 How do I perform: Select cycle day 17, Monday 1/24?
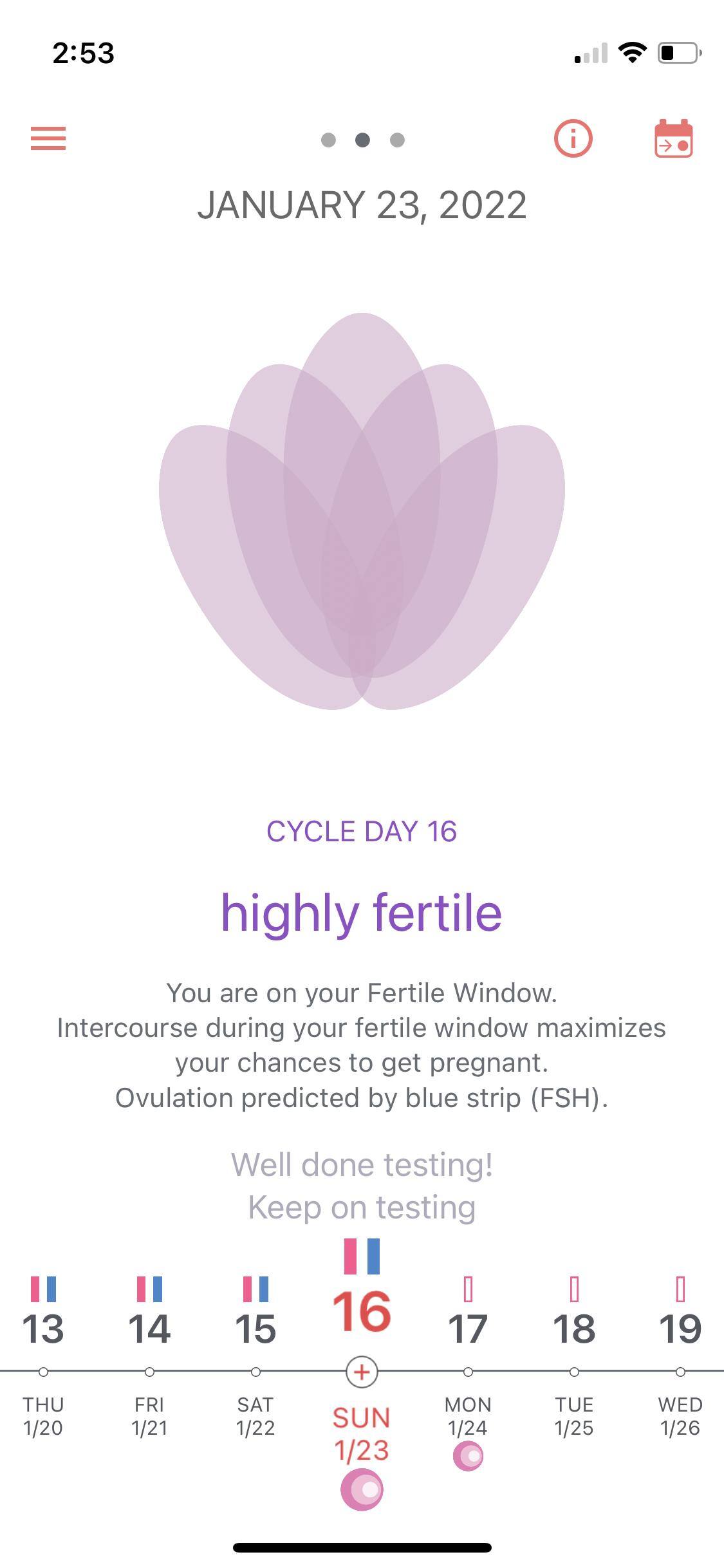click(x=468, y=1329)
